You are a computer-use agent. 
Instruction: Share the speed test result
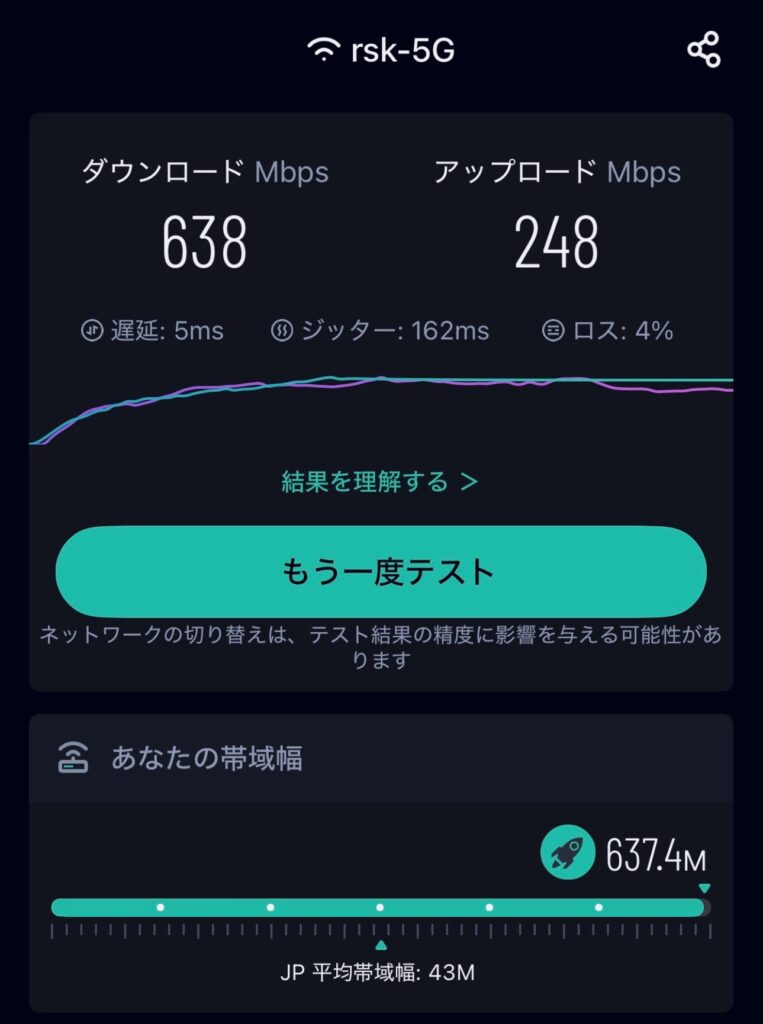pos(704,50)
